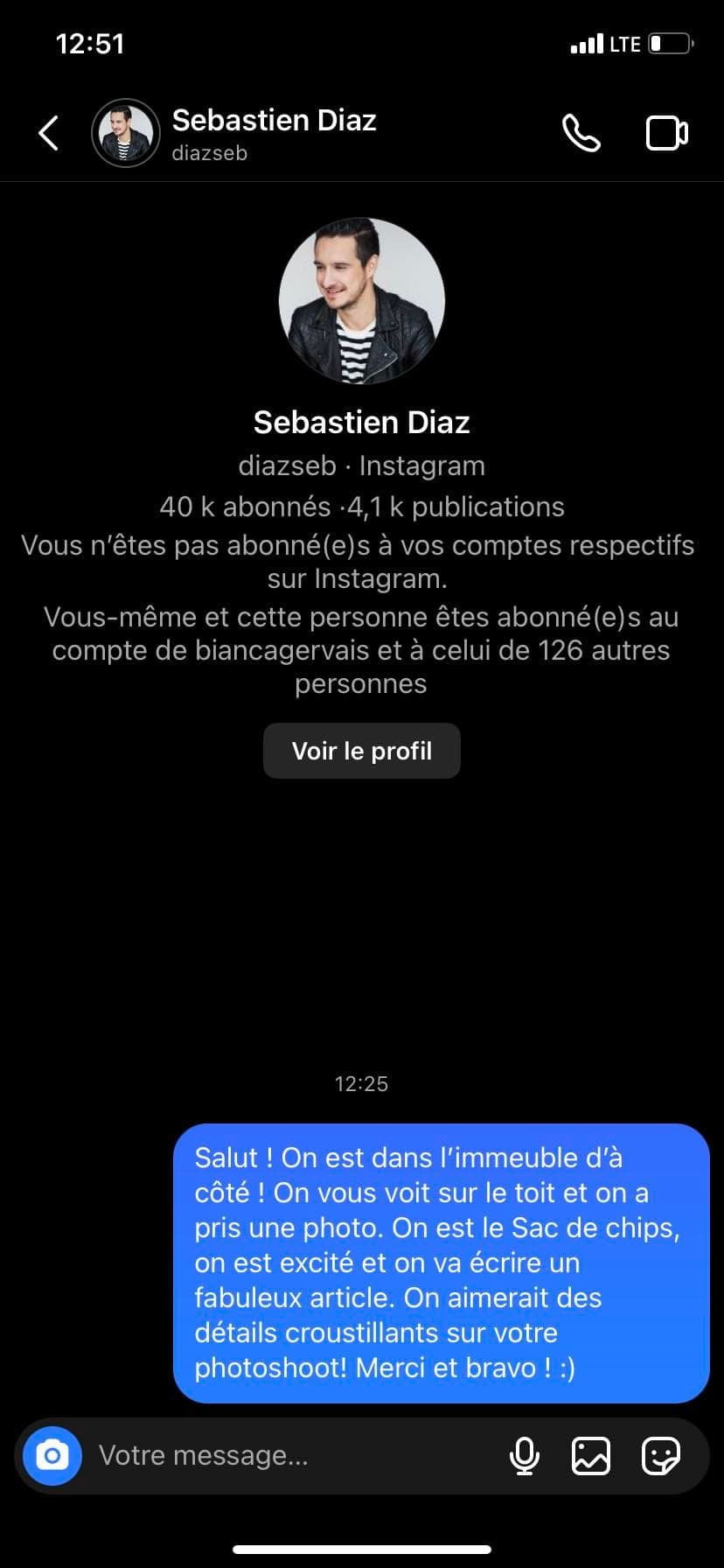Open Sebastien Diaz's header profile name
724x1568 pixels.
pyautogui.click(x=274, y=121)
